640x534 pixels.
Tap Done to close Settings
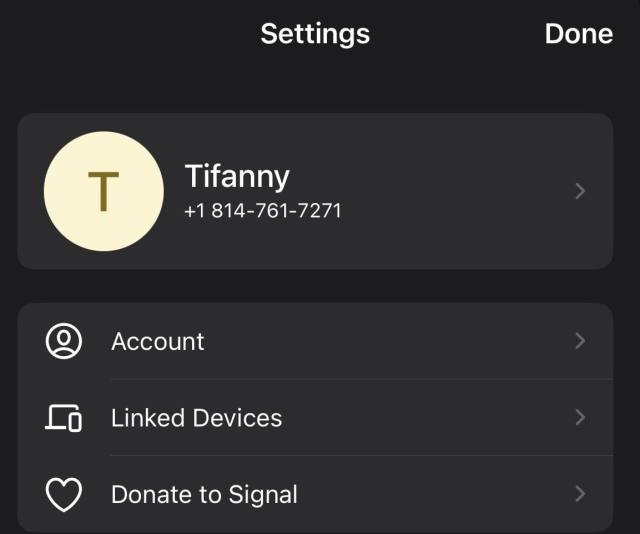[578, 34]
